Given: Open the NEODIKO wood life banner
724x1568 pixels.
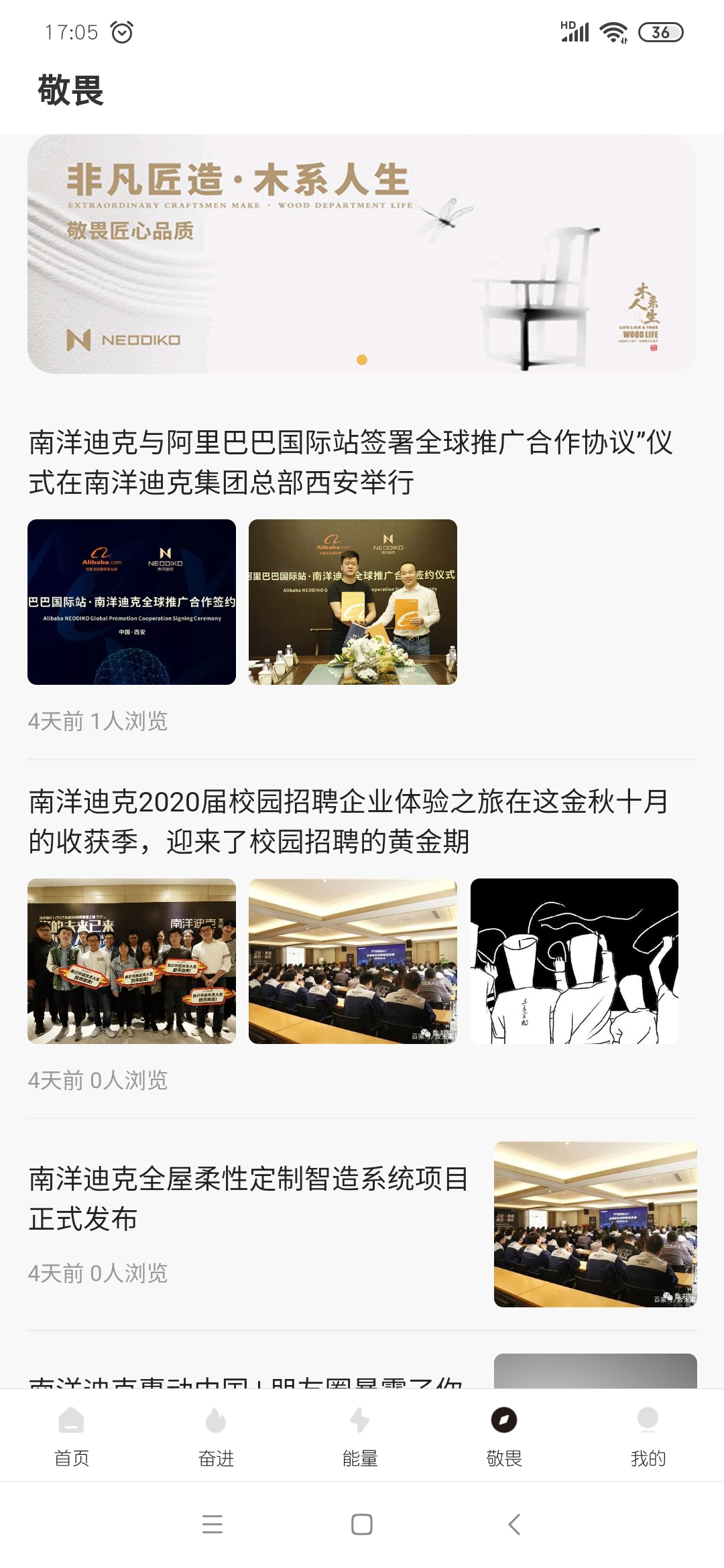Looking at the screenshot, I should tap(362, 255).
